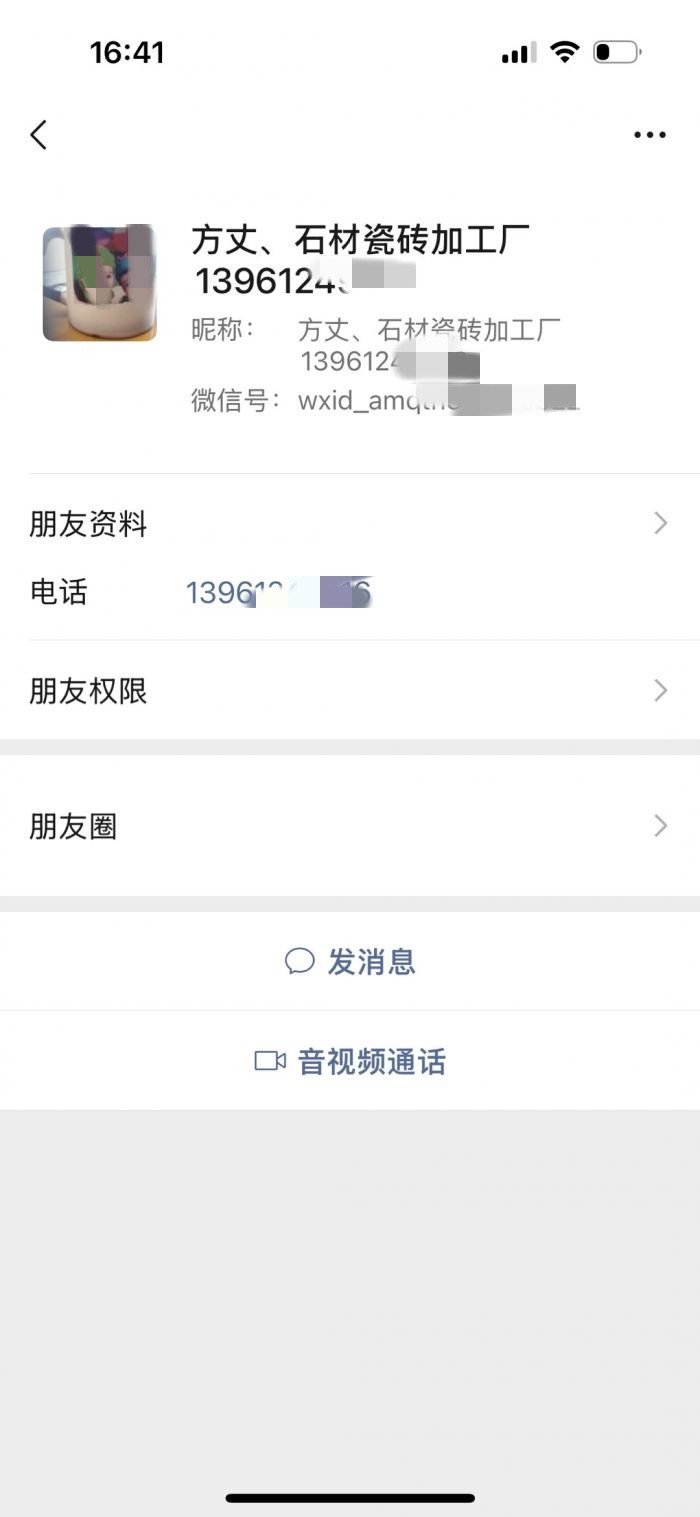The image size is (700, 1517).
Task: Call the phone number next to 电话
Action: pyautogui.click(x=279, y=592)
